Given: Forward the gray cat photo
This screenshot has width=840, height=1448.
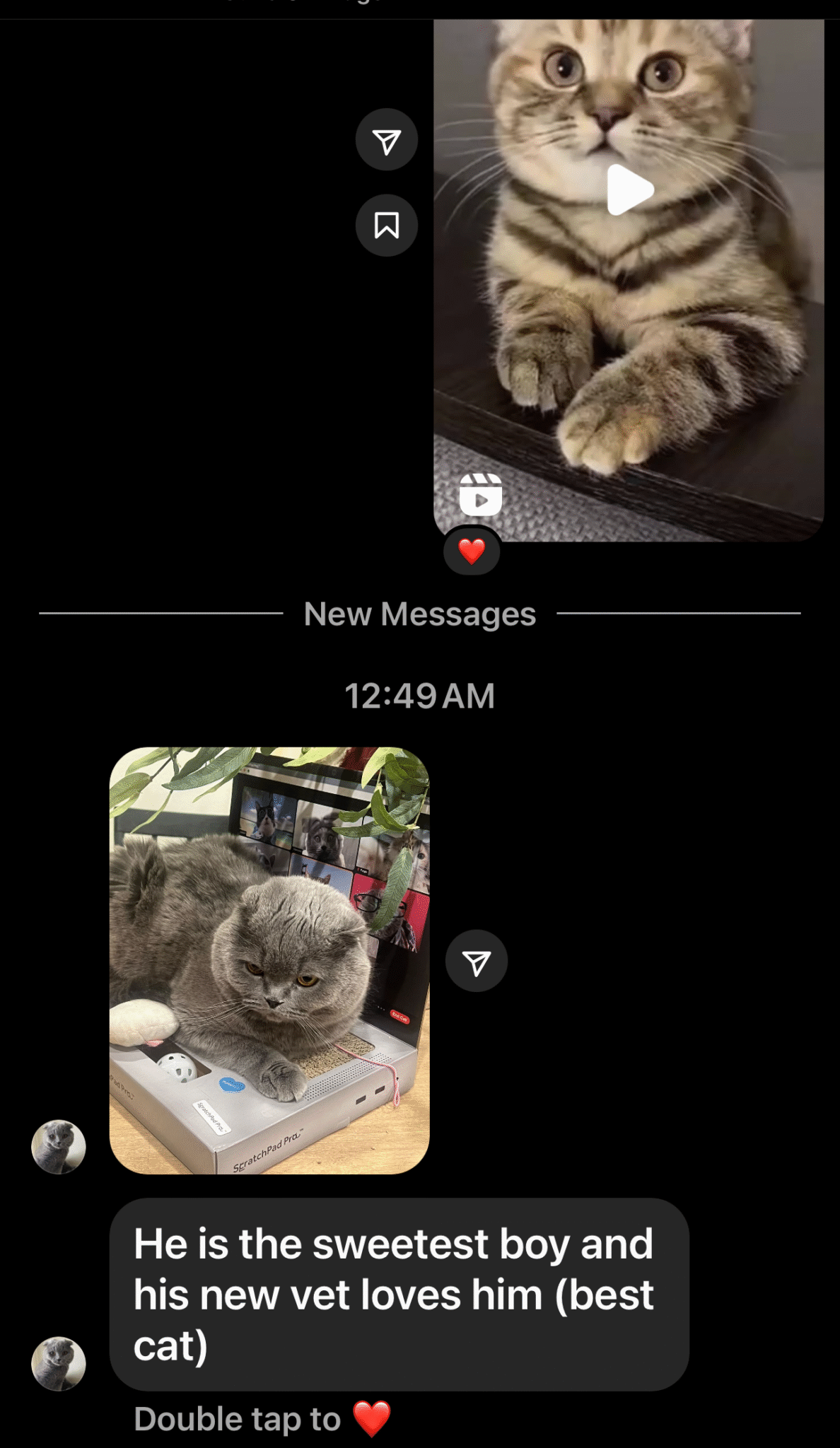Looking at the screenshot, I should click(x=477, y=962).
